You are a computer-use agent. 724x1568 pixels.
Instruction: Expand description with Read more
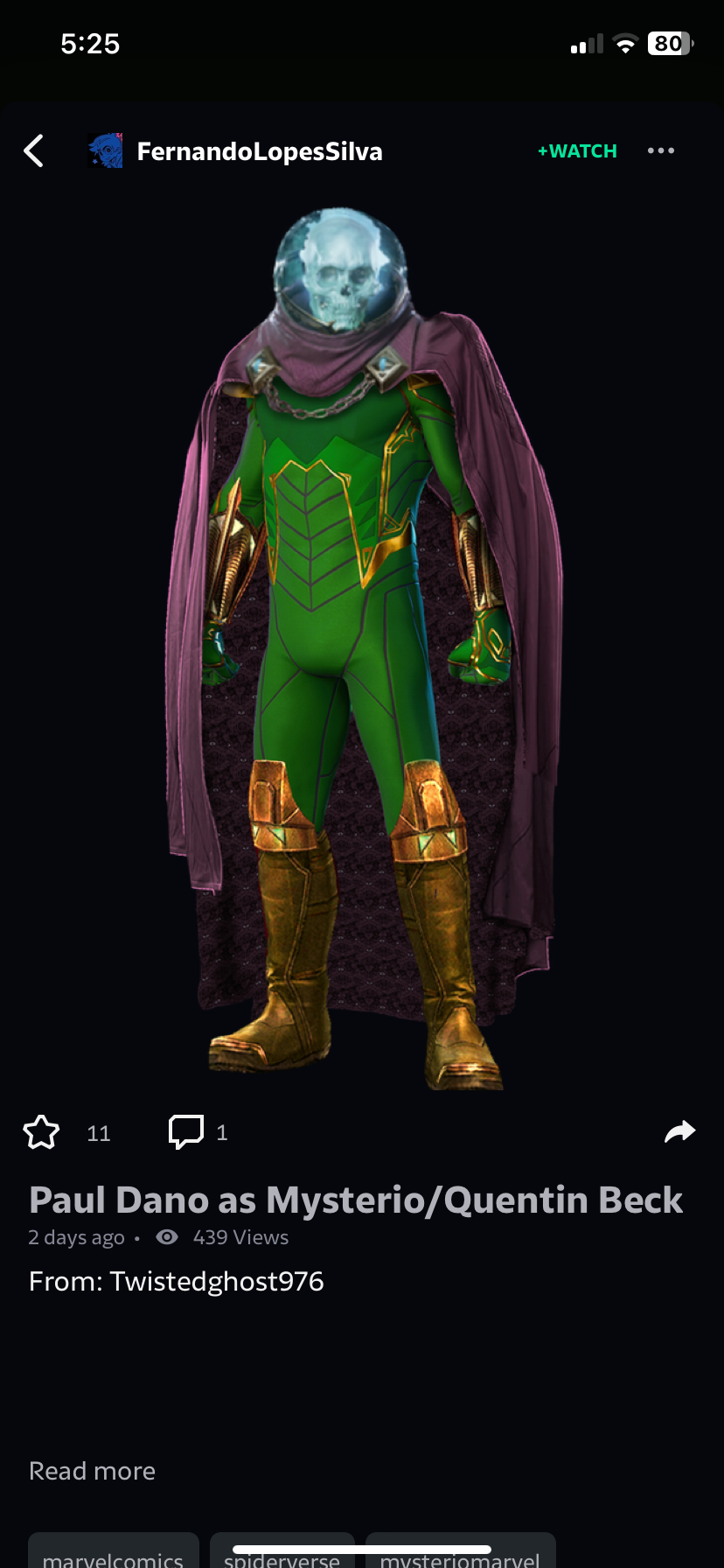pyautogui.click(x=92, y=1471)
